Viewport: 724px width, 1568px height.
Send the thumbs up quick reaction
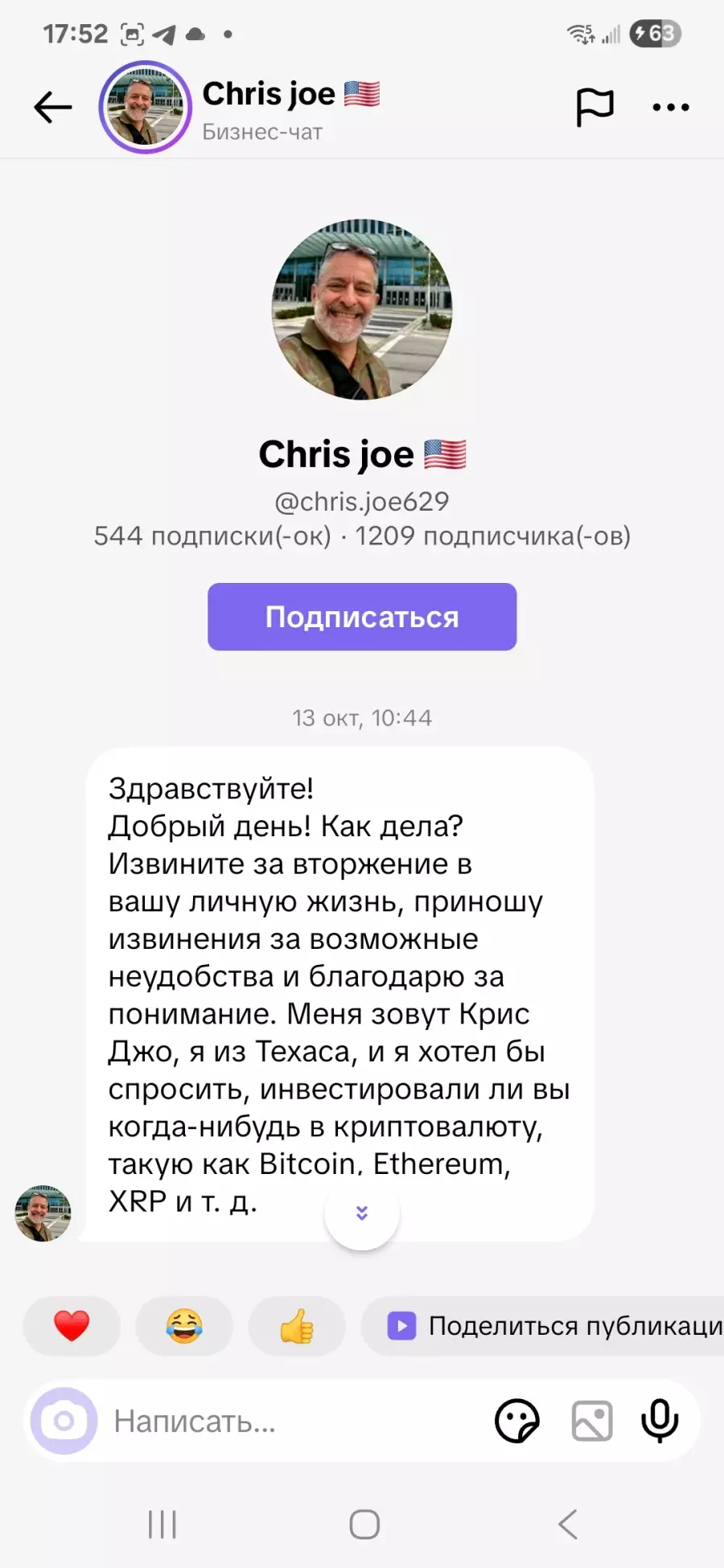[297, 1326]
